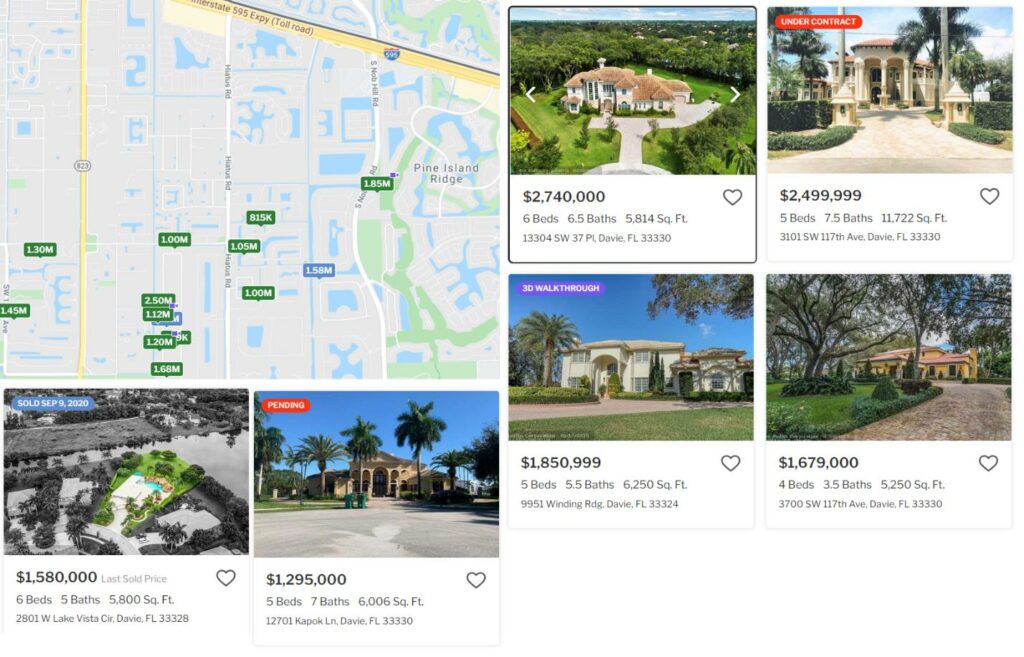Image resolution: width=1024 pixels, height=657 pixels.
Task: Open pending listing at 12701 Kapok Ln
Action: click(x=376, y=475)
